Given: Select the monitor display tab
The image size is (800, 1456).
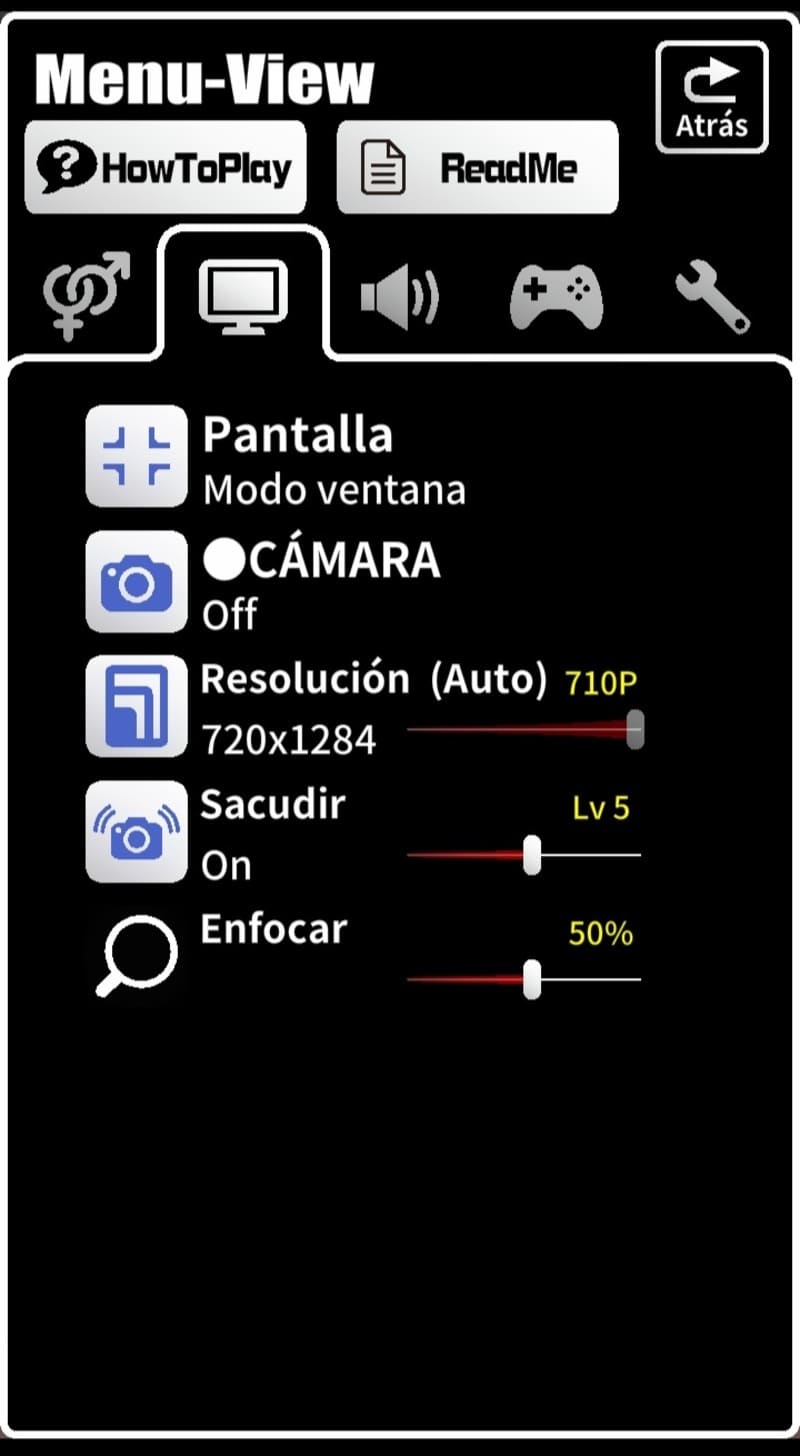Looking at the screenshot, I should (x=243, y=294).
